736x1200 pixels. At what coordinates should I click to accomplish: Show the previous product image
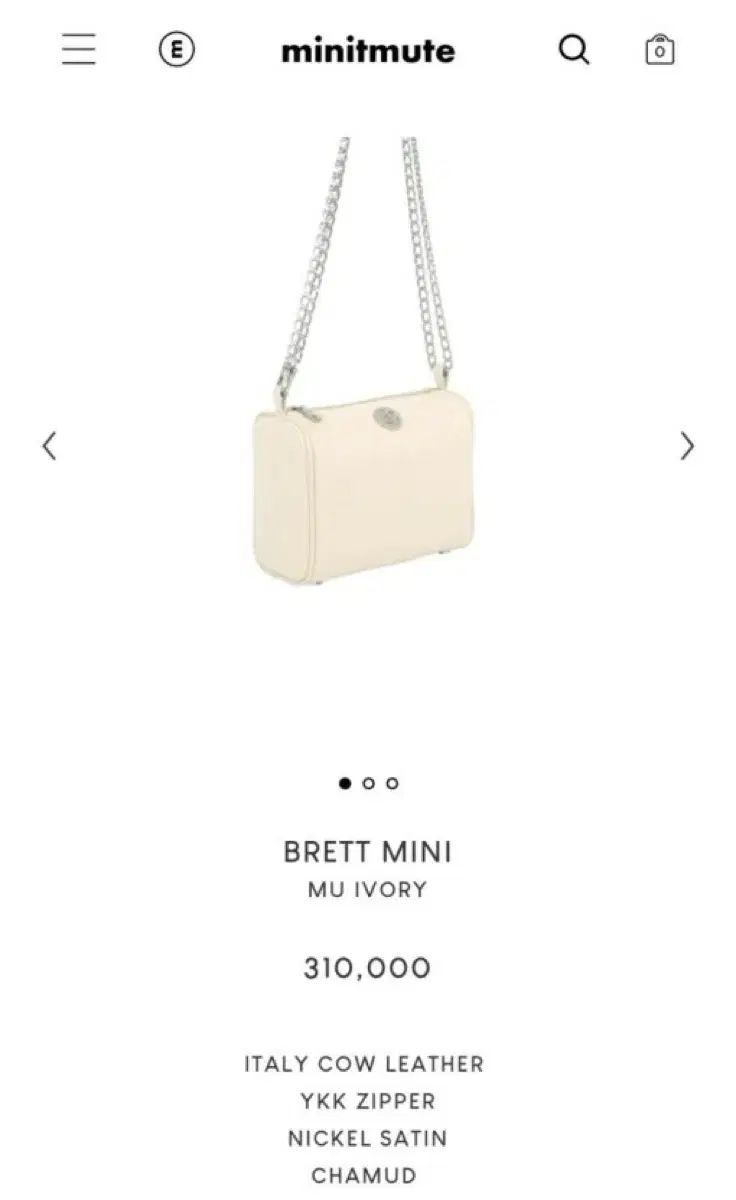click(x=49, y=446)
